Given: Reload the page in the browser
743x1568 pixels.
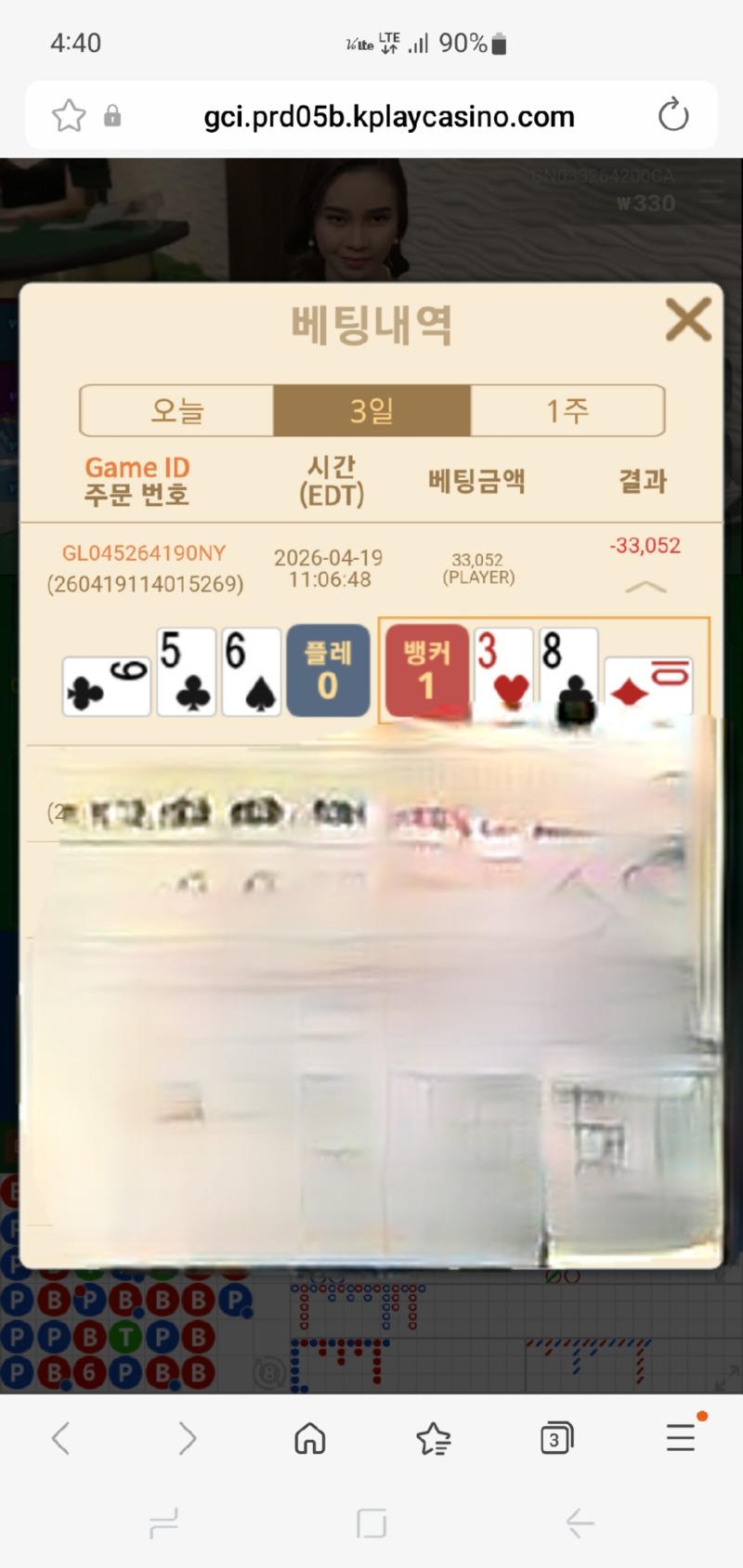Looking at the screenshot, I should tap(672, 116).
